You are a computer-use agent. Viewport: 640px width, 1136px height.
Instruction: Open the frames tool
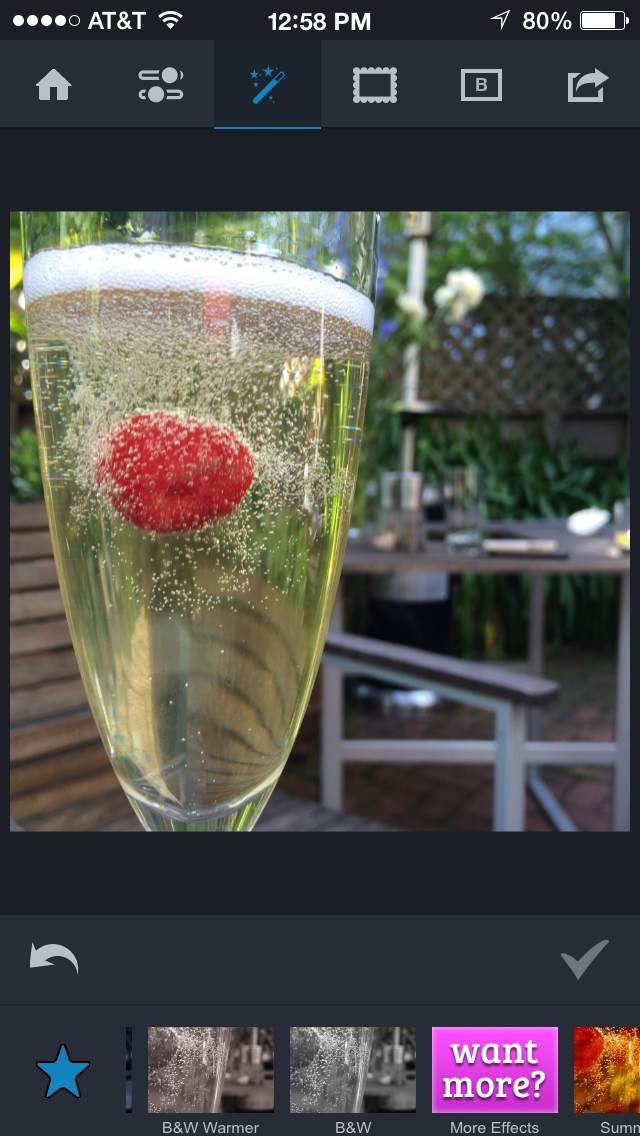[x=374, y=85]
